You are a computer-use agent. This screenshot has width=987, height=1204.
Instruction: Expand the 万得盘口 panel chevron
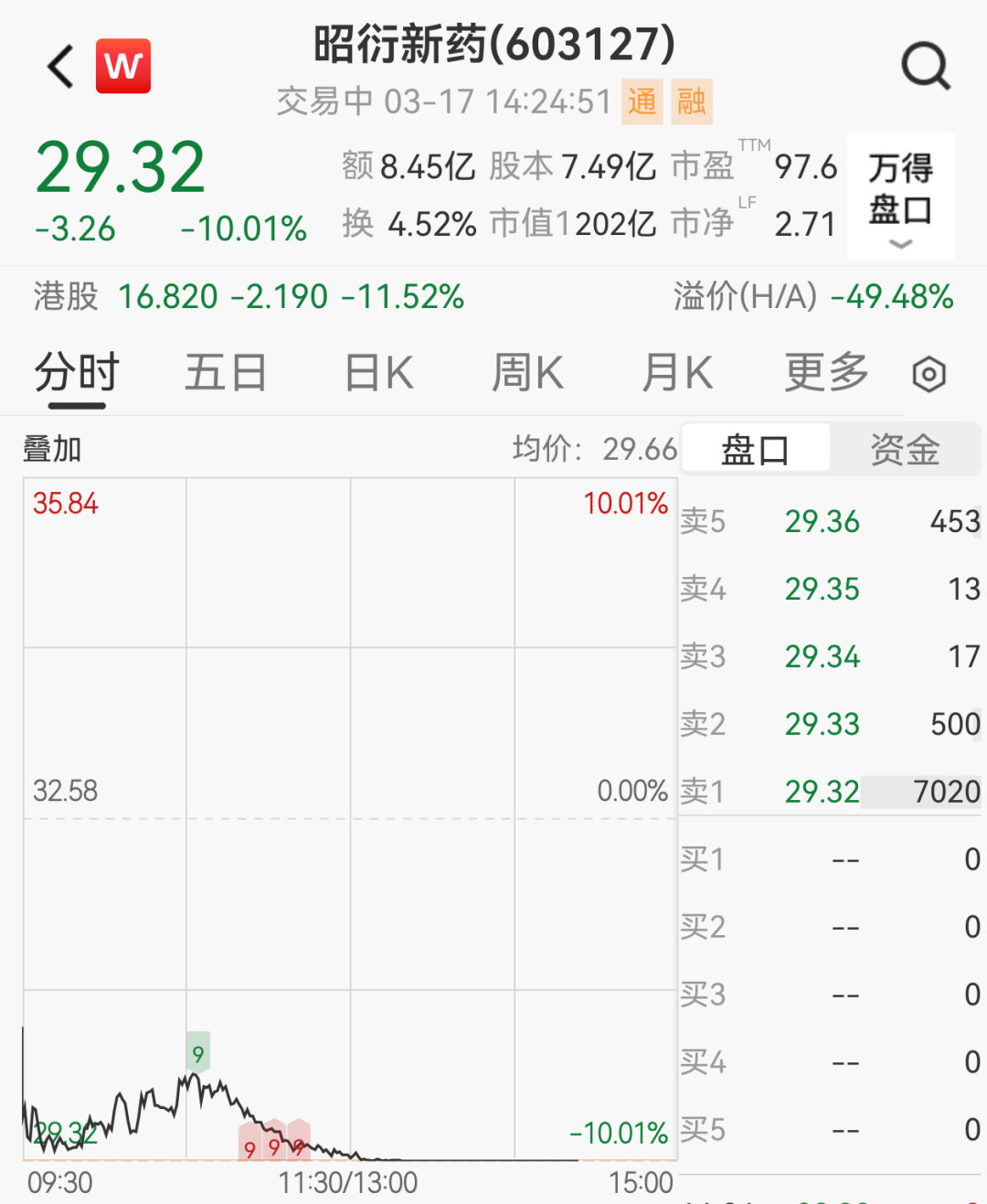(x=900, y=243)
